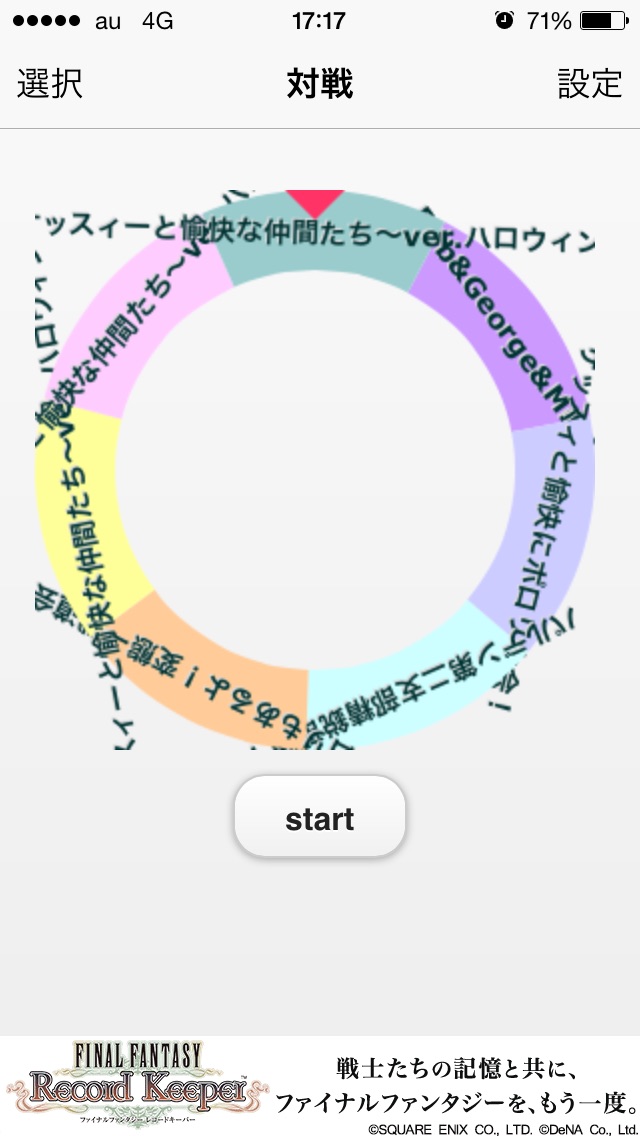Tap the start button to spin the roulette

[320, 818]
